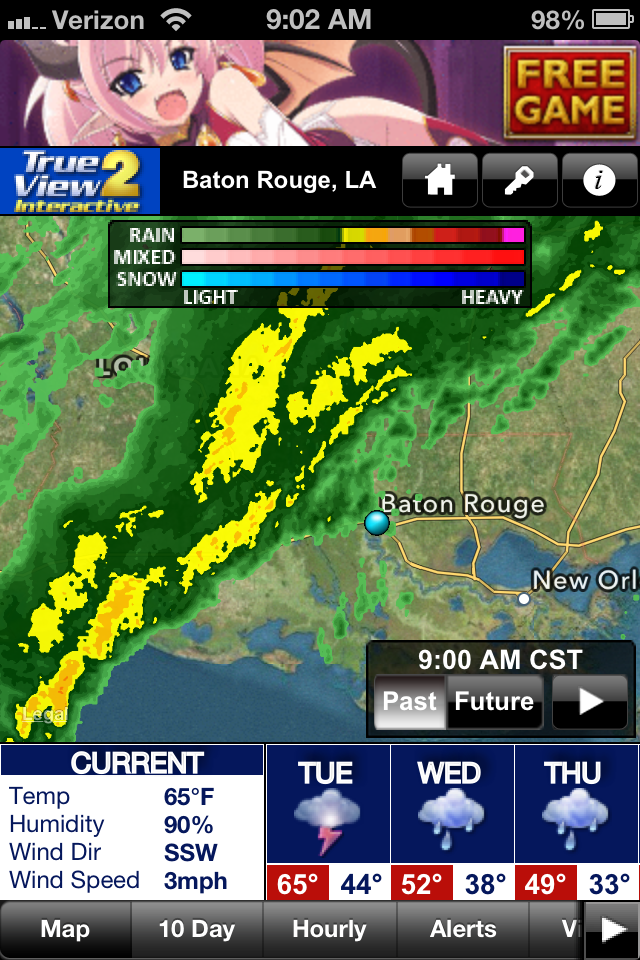Tap the Baton Rouge location marker
This screenshot has width=640, height=960.
tap(377, 522)
